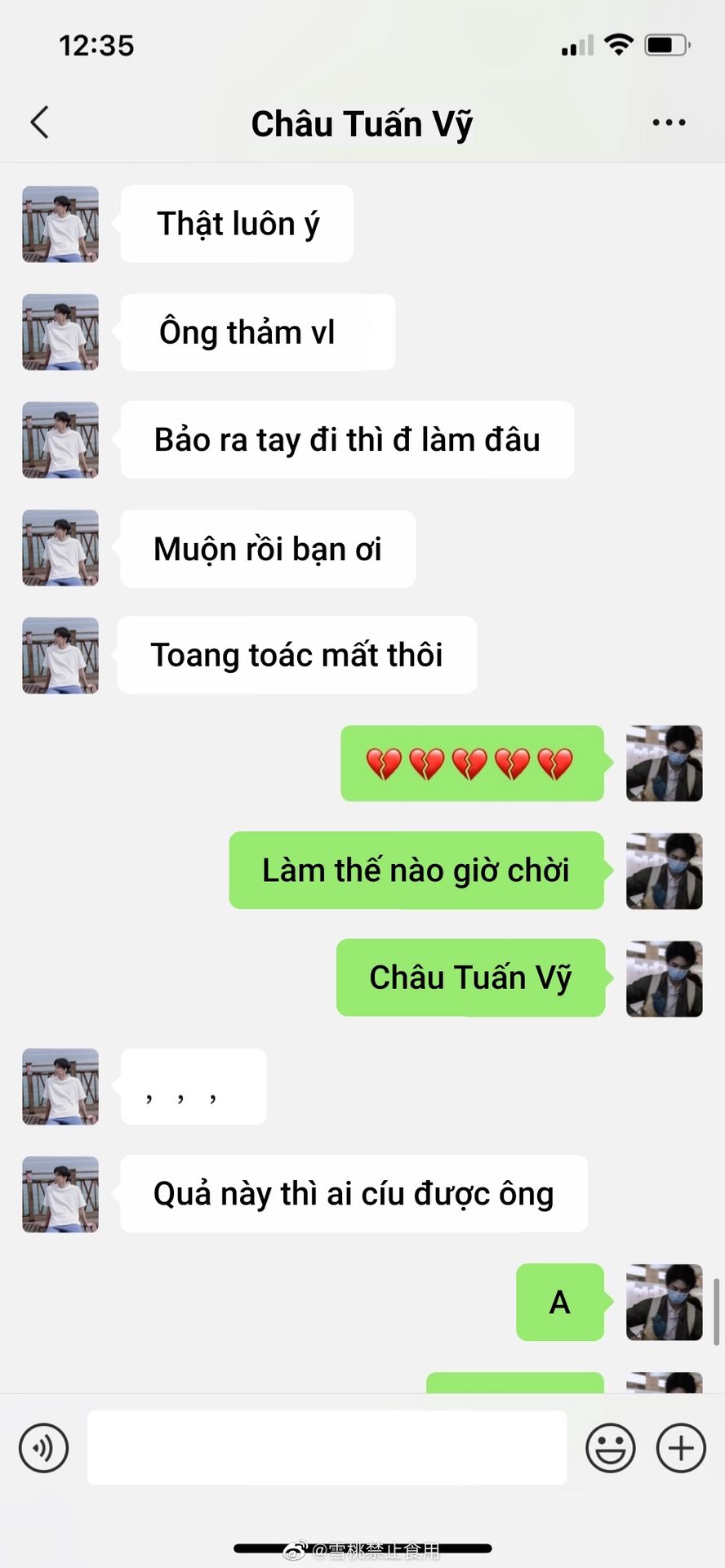The height and width of the screenshot is (1568, 725).
Task: Open the plus attachments menu
Action: [681, 1448]
